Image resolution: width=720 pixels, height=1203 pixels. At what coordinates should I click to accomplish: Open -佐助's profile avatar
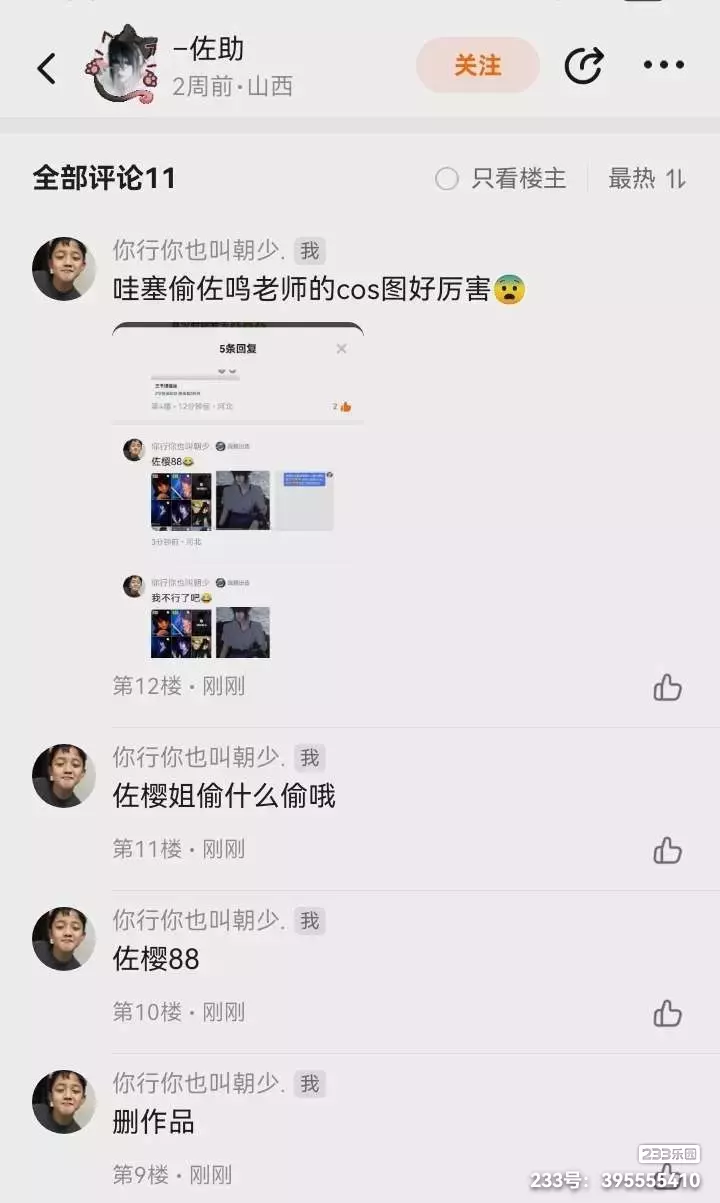coord(125,66)
